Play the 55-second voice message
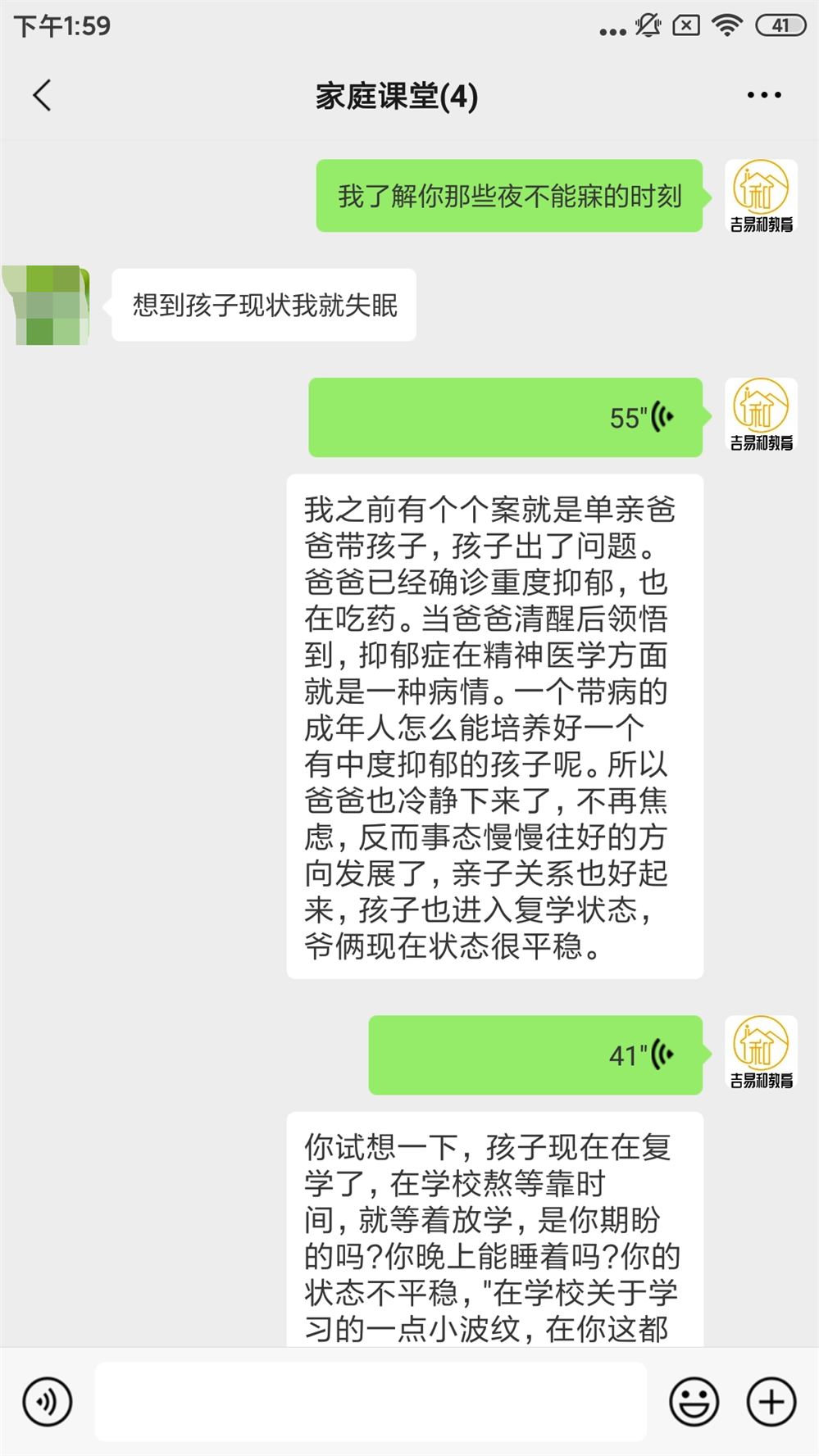The width and height of the screenshot is (819, 1456). click(505, 417)
